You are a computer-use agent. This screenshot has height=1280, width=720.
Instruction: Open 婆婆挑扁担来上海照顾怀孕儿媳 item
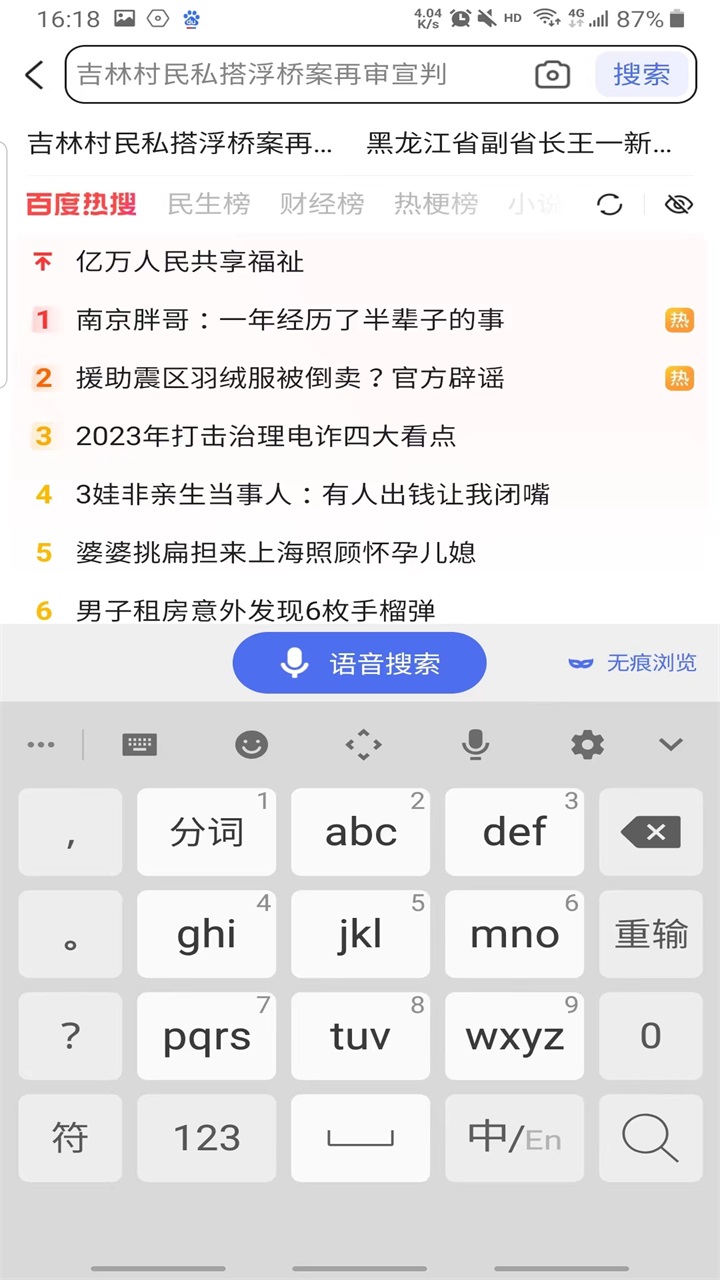pos(276,552)
